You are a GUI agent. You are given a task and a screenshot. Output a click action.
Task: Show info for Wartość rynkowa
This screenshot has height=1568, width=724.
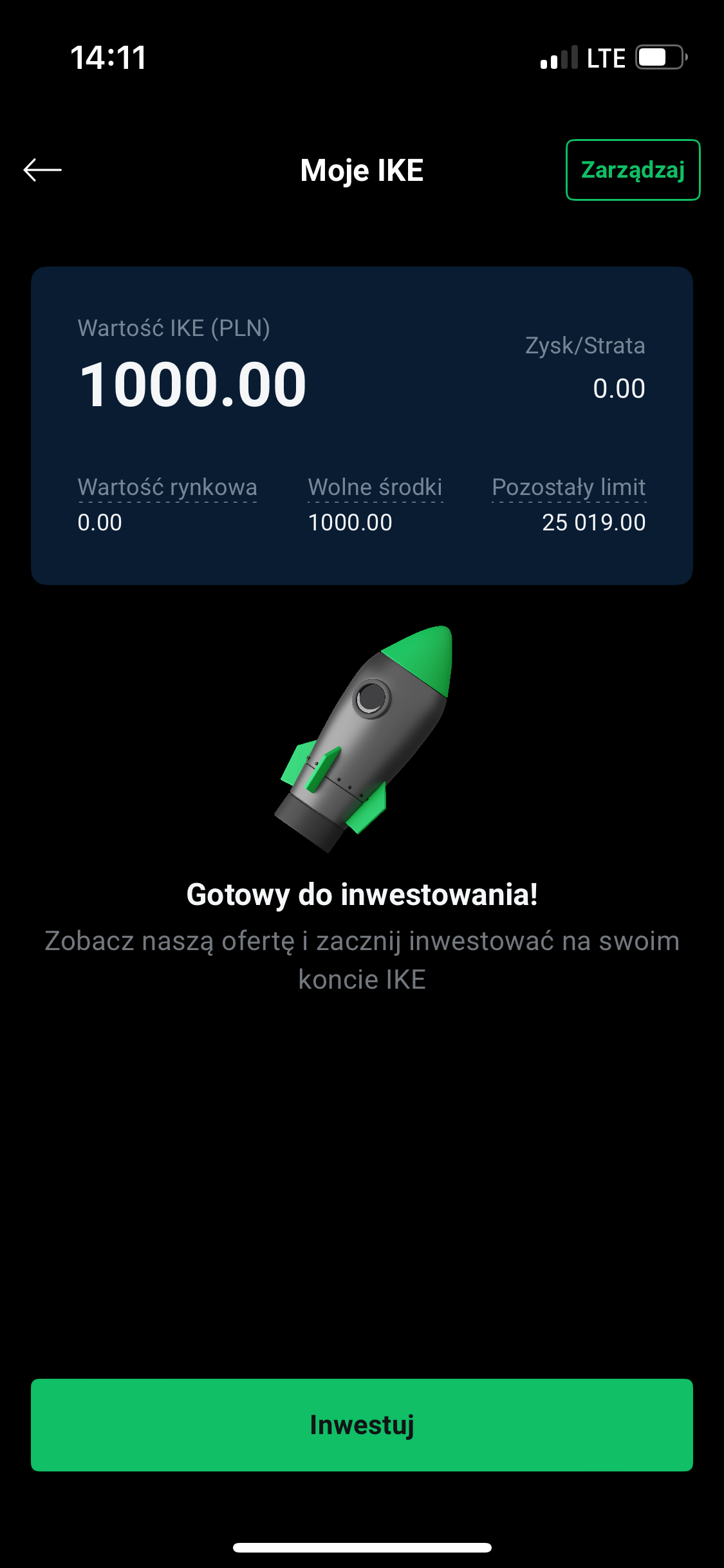pos(167,487)
